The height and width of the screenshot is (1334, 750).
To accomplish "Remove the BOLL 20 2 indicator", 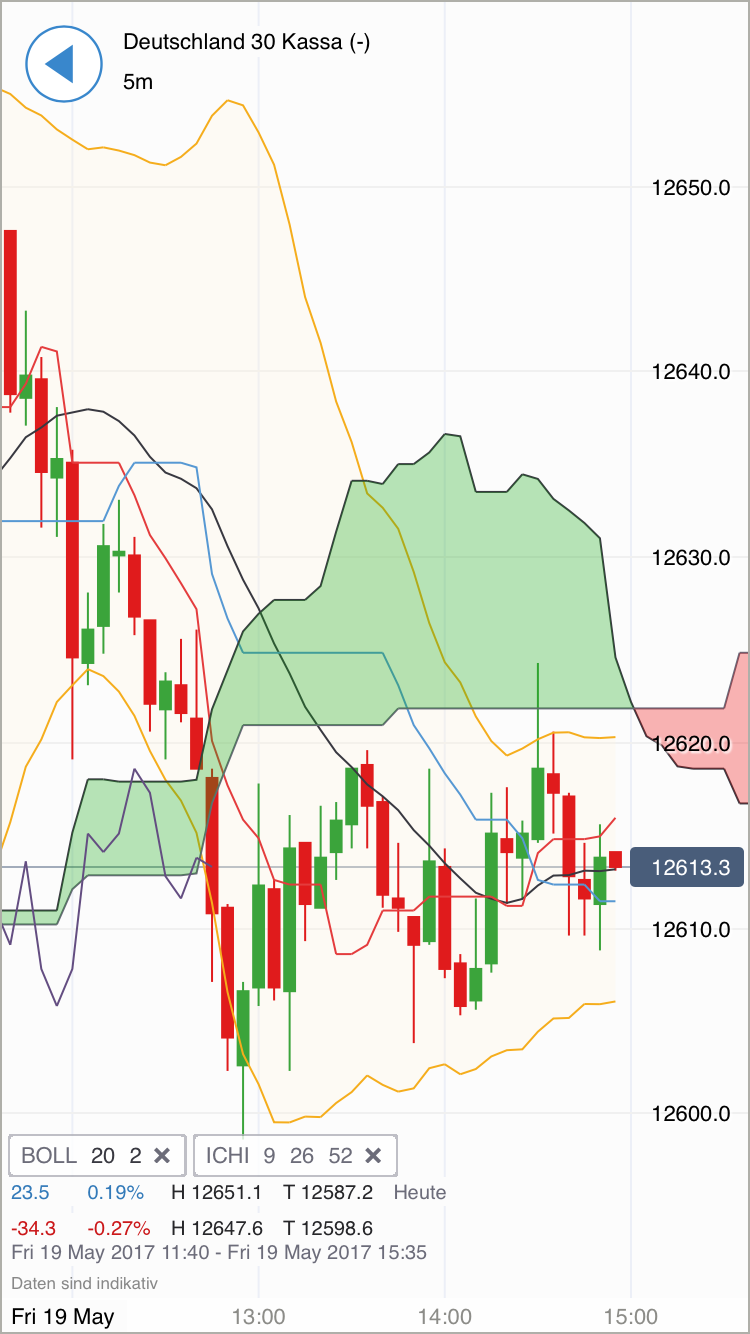I will point(162,1156).
